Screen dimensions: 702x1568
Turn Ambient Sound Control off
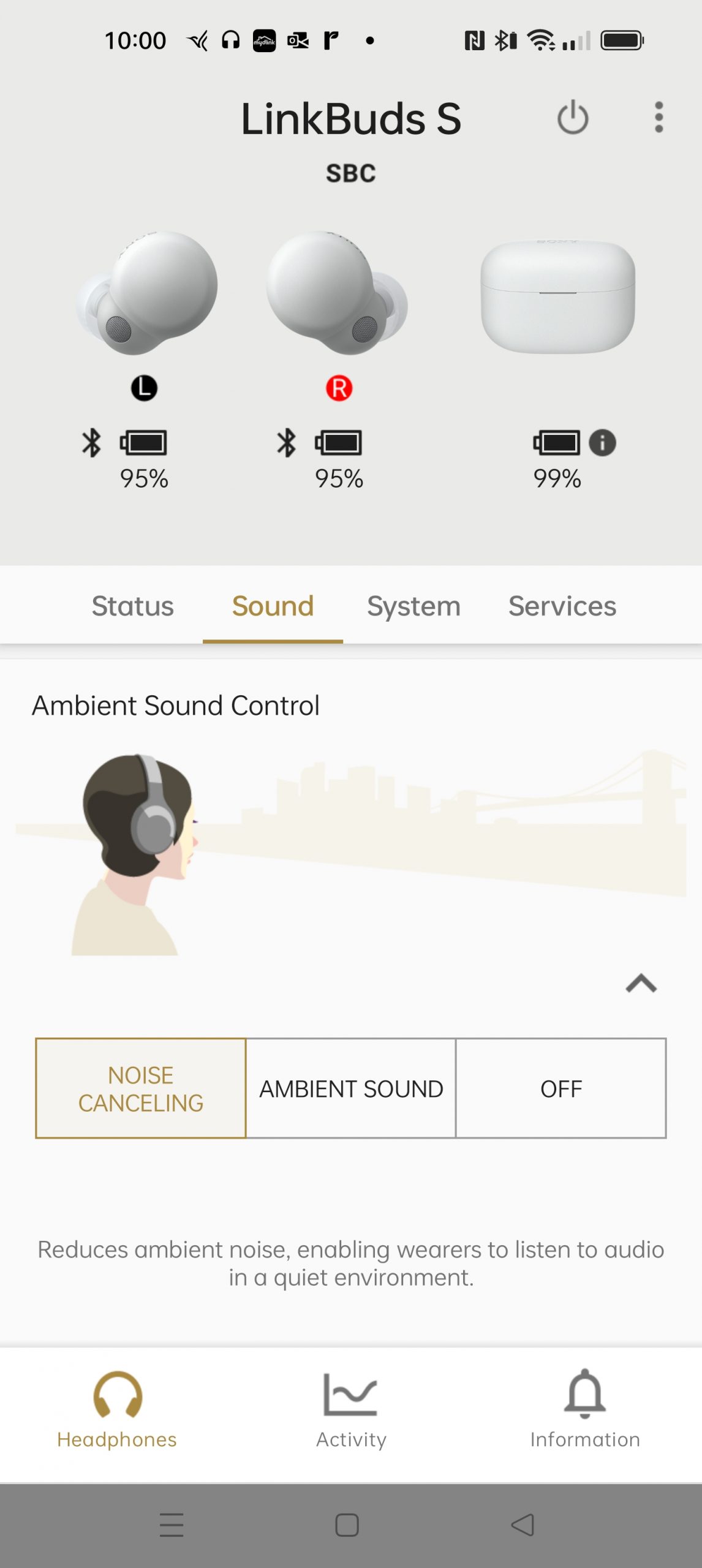tap(561, 1089)
